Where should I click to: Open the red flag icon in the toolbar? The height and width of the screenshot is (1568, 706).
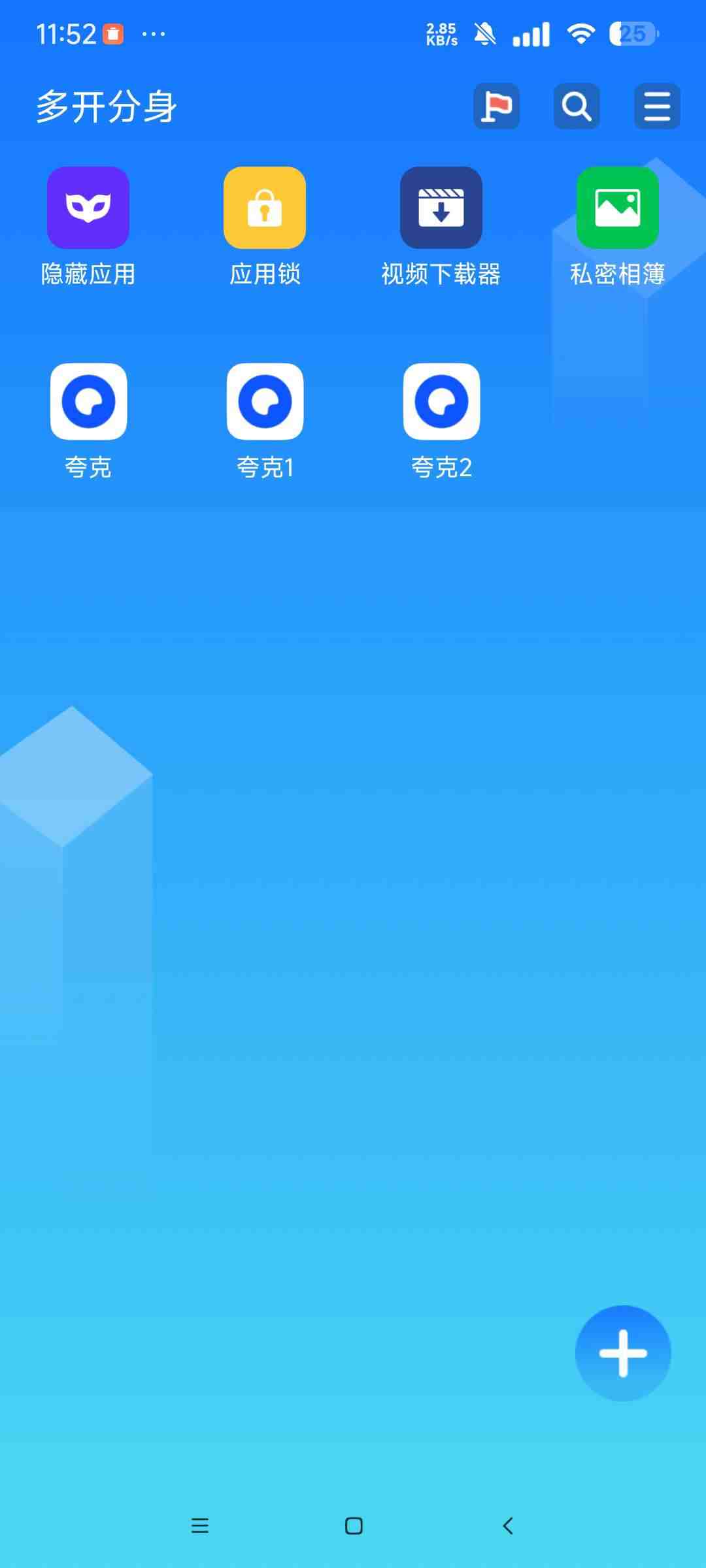click(496, 106)
